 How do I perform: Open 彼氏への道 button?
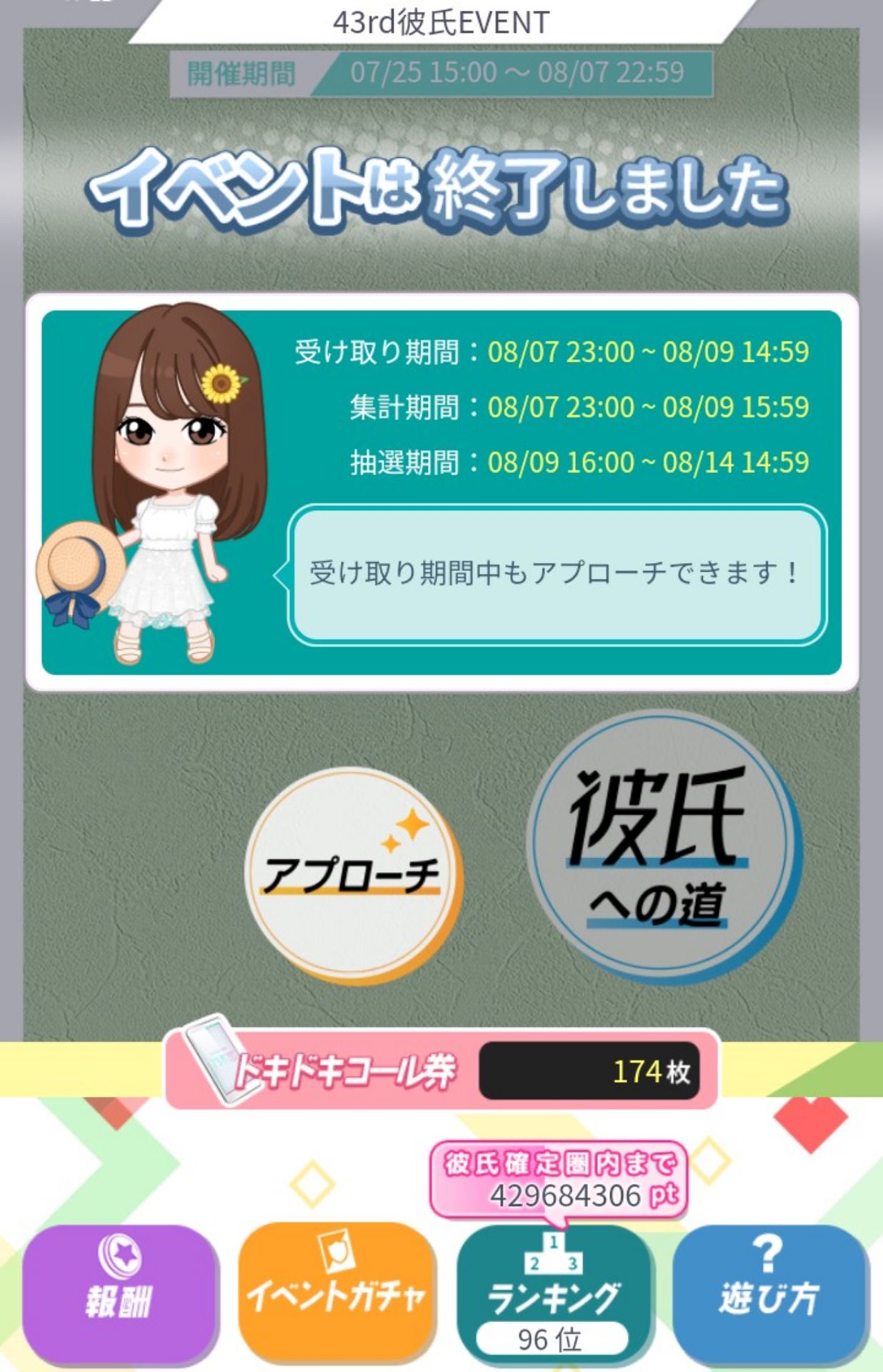click(x=662, y=846)
